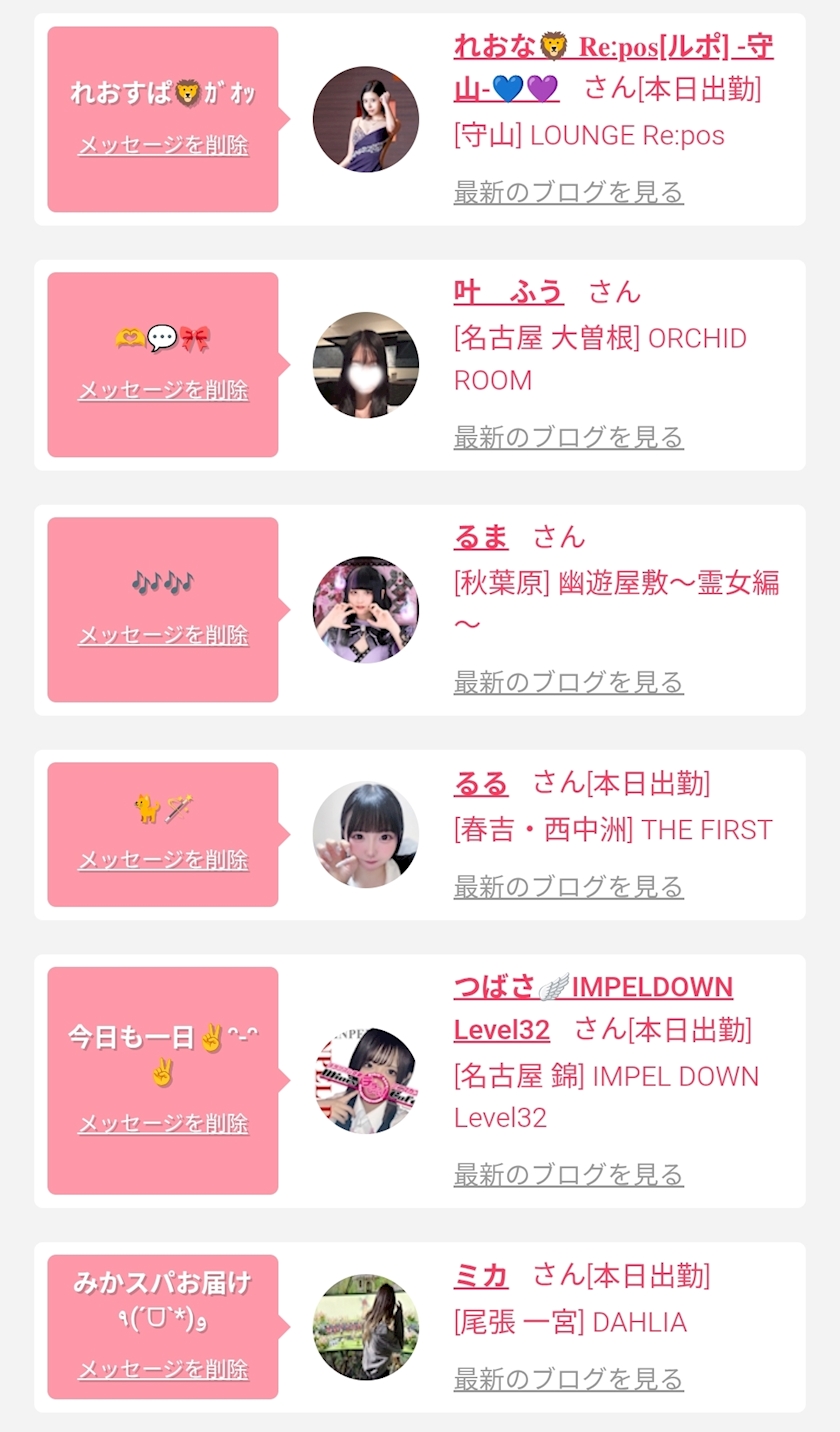Tap ミカ's profile photo
The image size is (840, 1432).
pyautogui.click(x=365, y=1327)
